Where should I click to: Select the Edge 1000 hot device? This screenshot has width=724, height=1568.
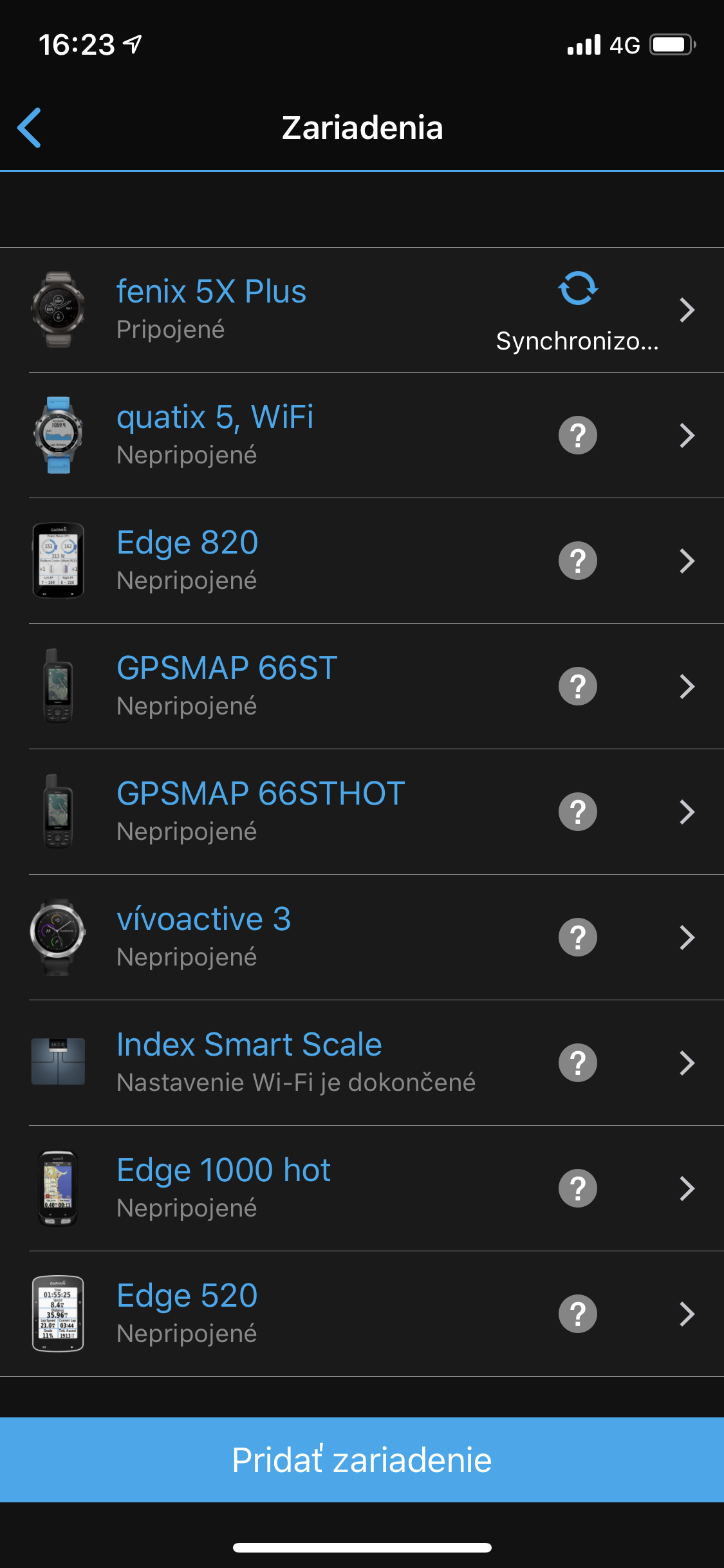tap(362, 1189)
